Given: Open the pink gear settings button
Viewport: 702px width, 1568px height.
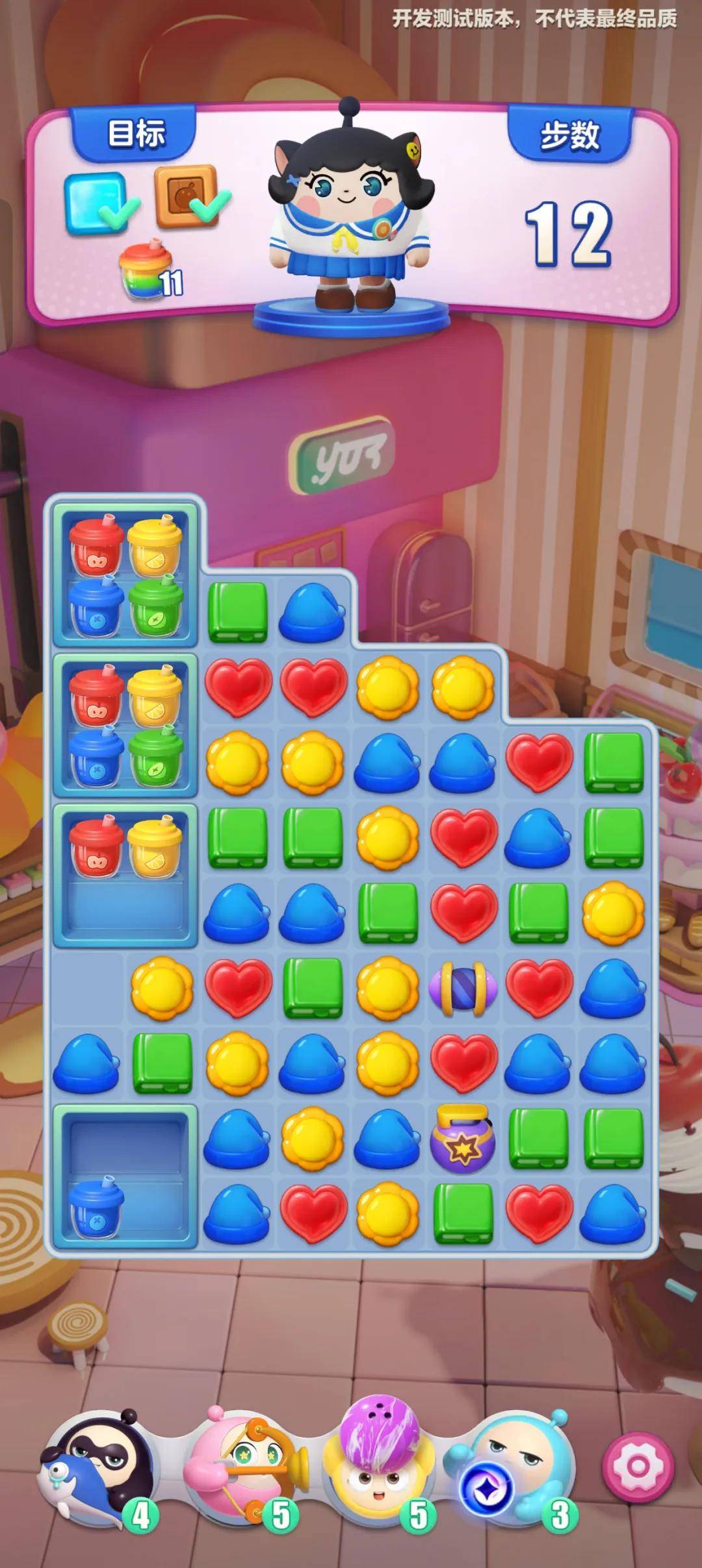Looking at the screenshot, I should coord(638,1465).
